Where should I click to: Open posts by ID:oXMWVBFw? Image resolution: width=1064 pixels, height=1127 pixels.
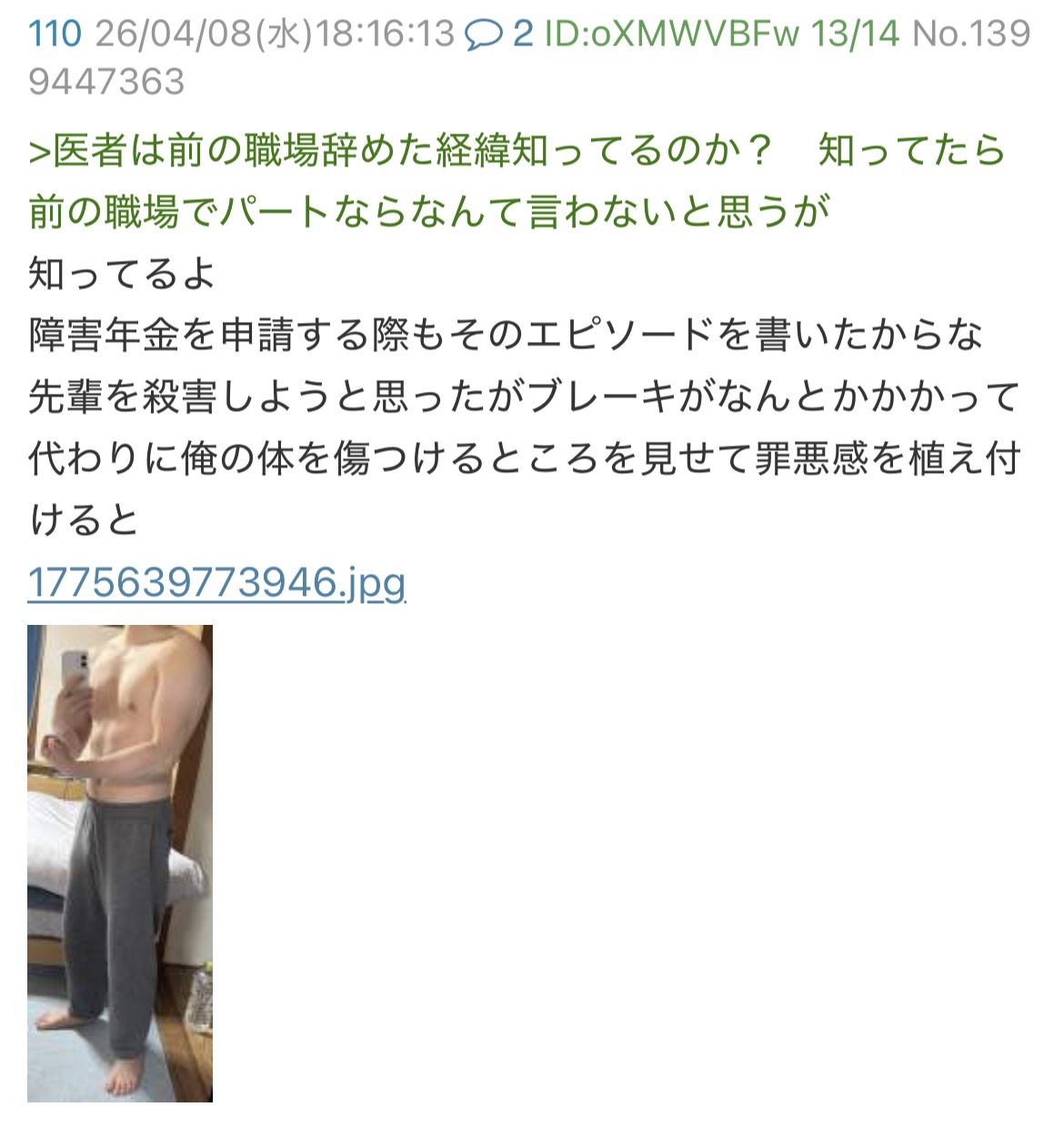(671, 35)
